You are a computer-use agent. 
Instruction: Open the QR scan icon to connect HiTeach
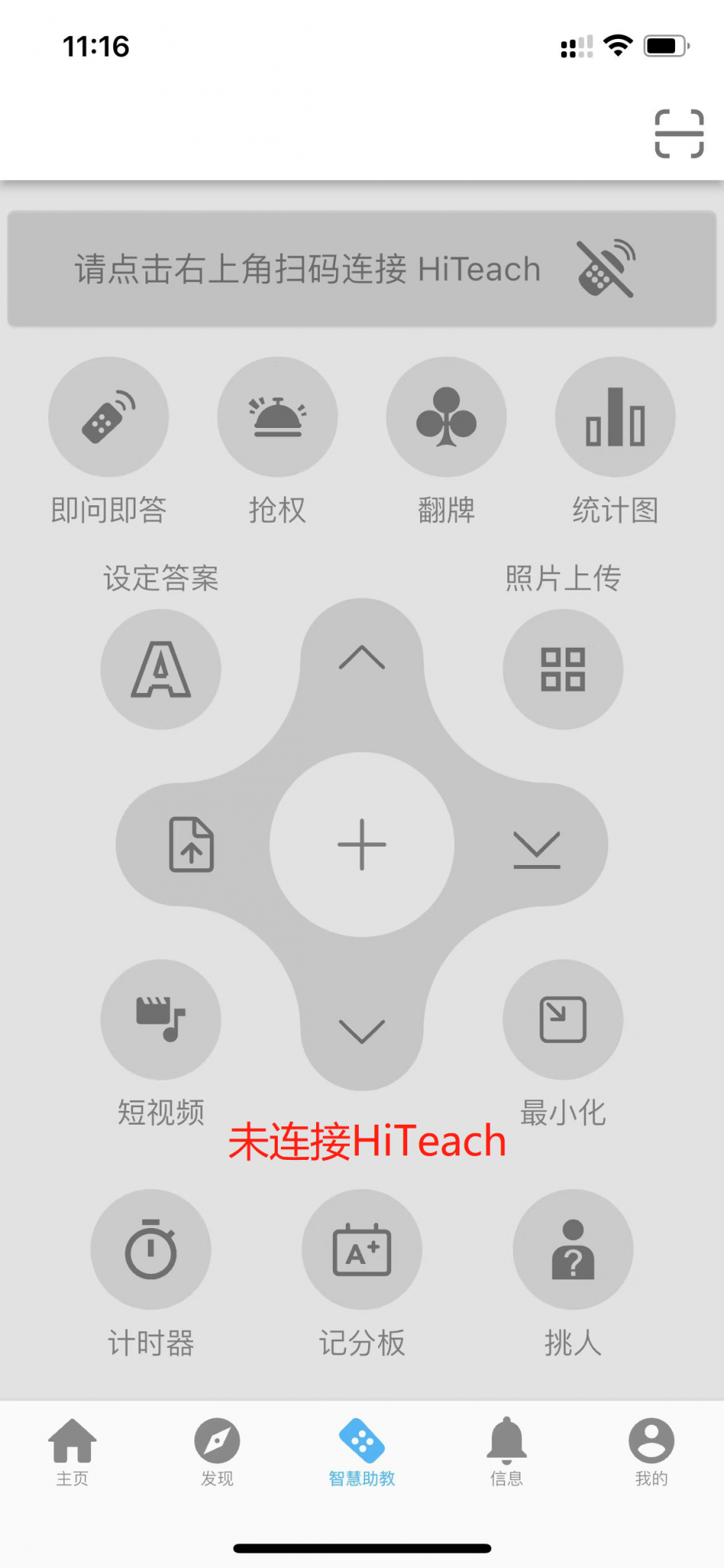679,134
